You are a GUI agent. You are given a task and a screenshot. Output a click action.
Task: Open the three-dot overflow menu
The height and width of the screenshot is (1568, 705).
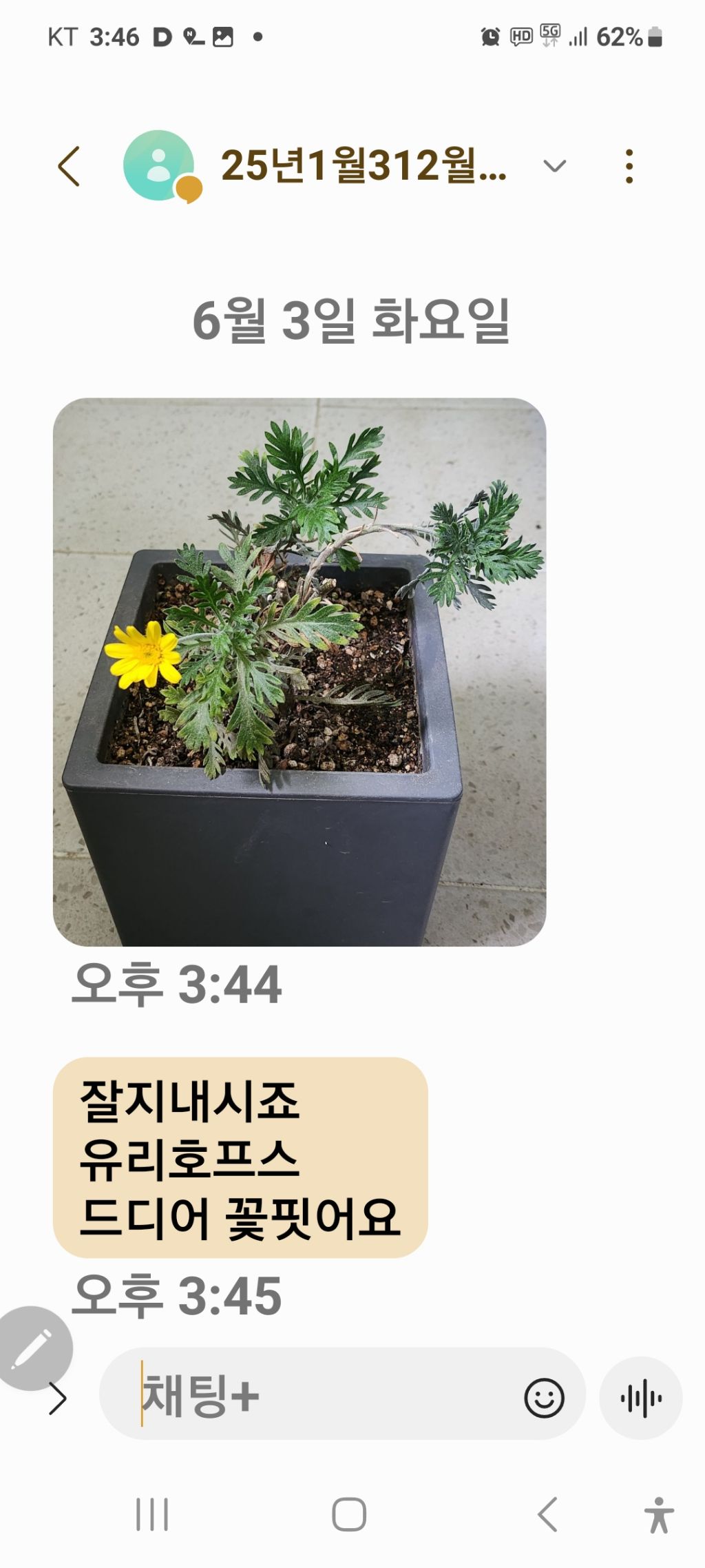click(x=629, y=166)
